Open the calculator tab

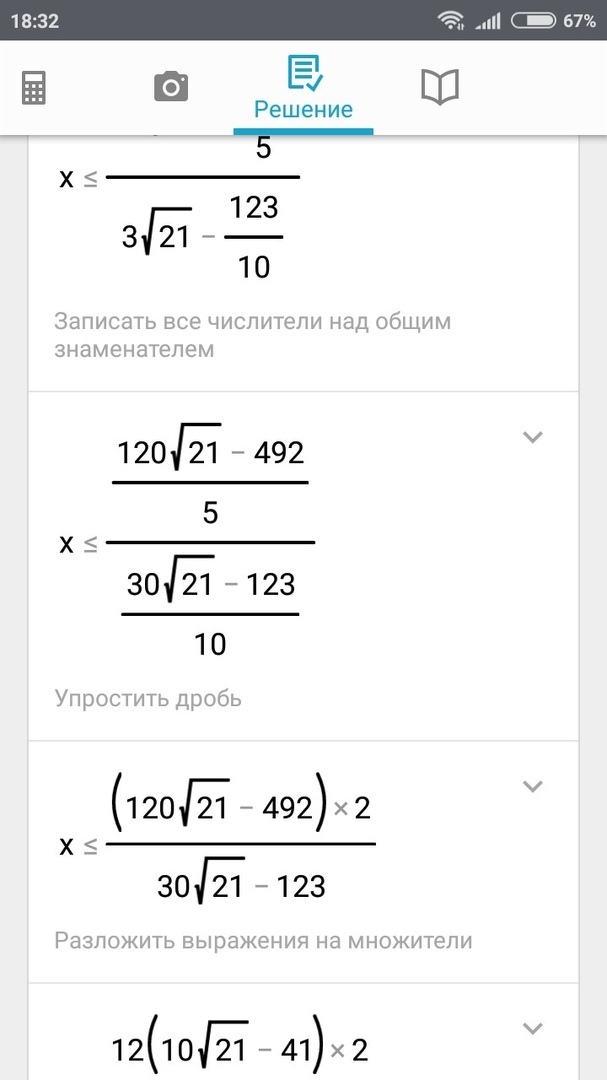coord(34,88)
